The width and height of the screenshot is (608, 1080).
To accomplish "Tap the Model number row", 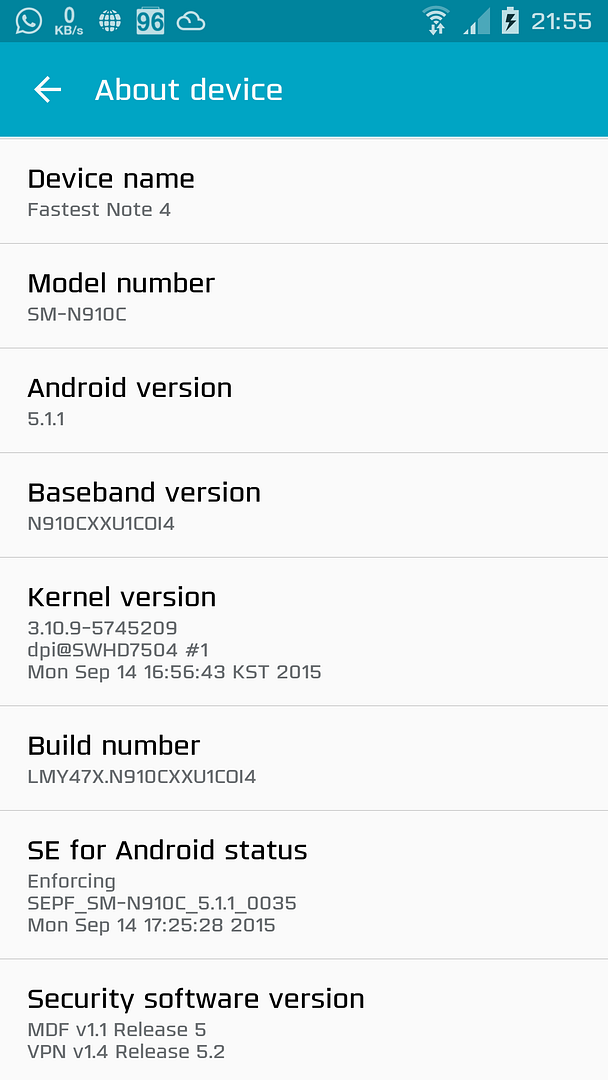I will (x=304, y=297).
